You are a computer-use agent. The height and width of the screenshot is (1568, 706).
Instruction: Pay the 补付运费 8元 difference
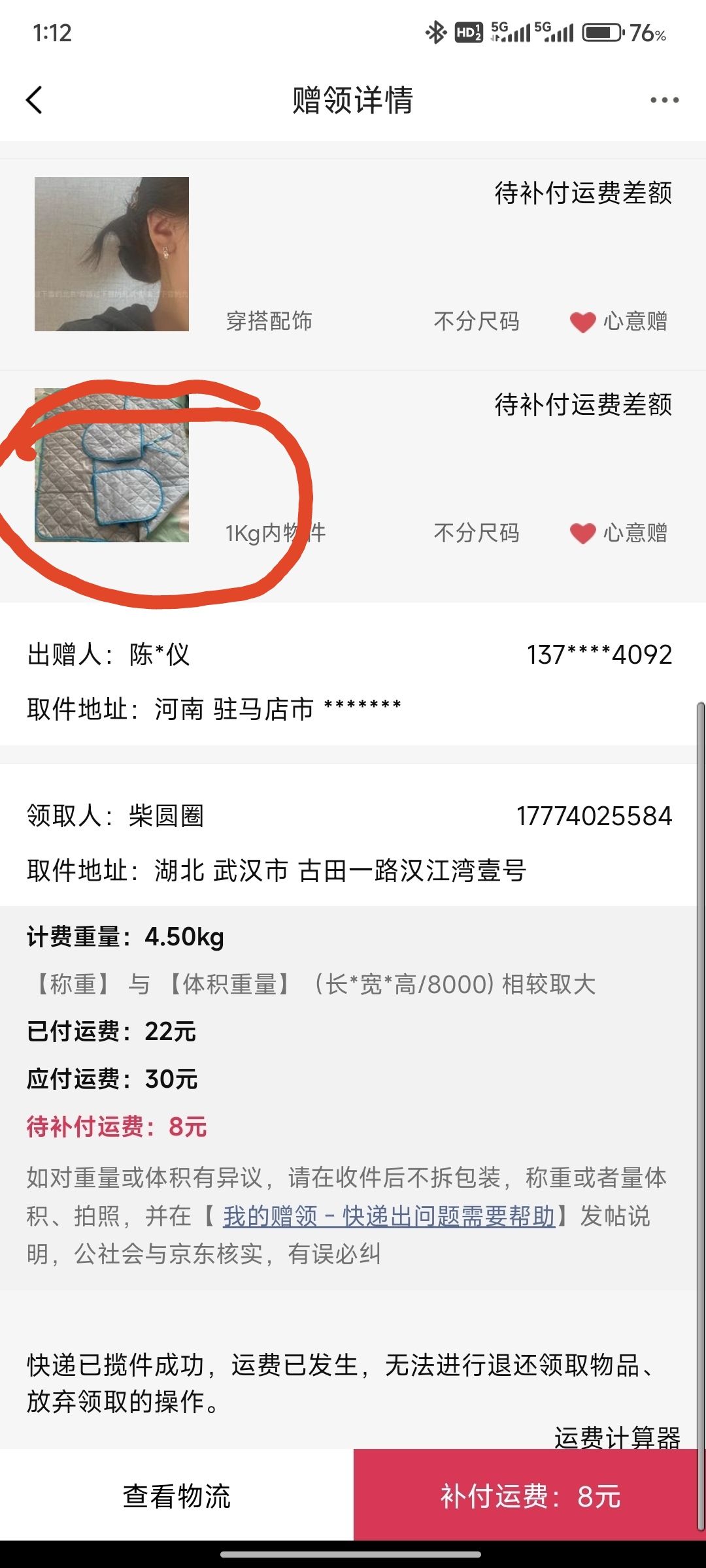pyautogui.click(x=529, y=1496)
